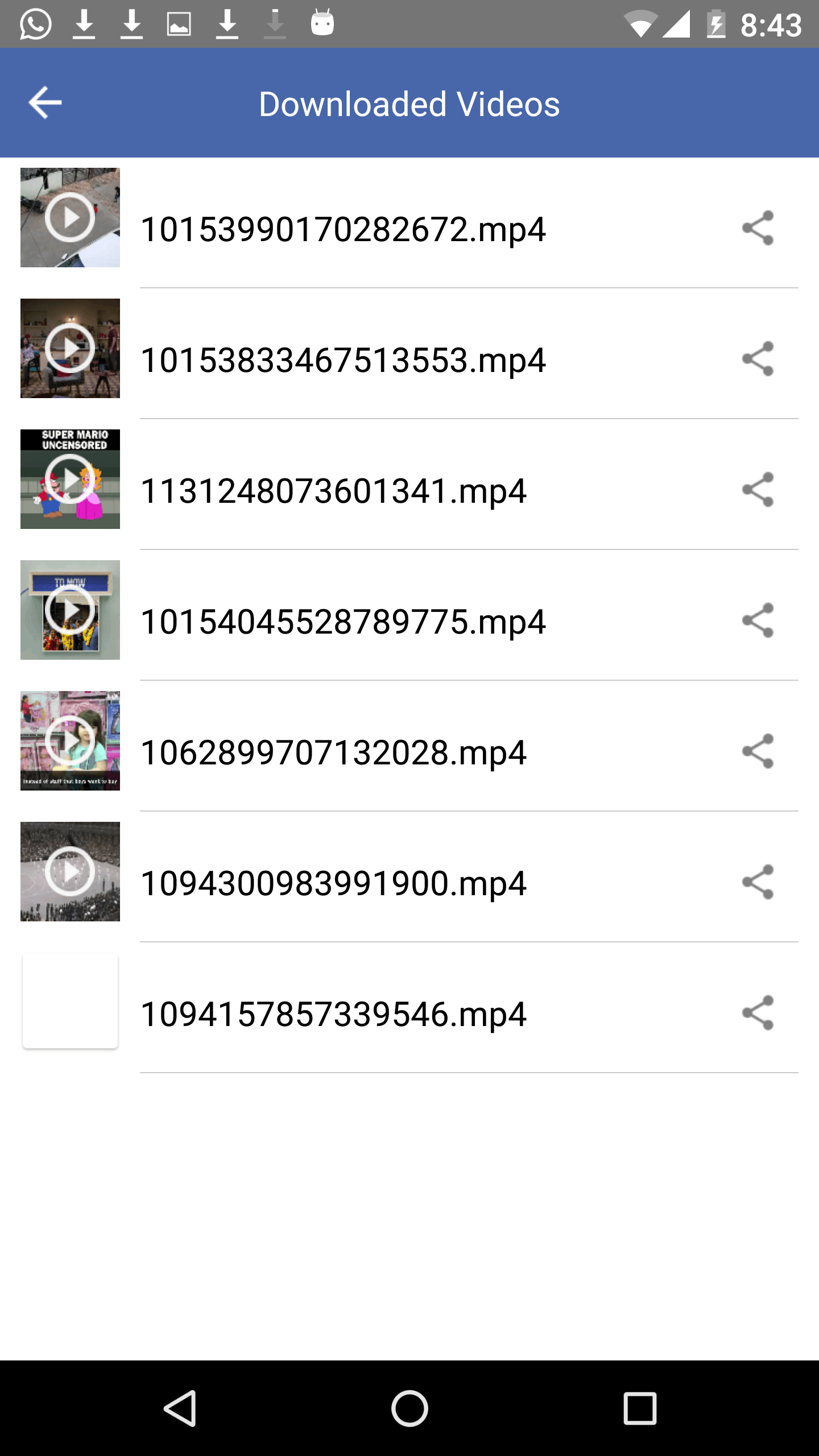Go back from Downloaded Videos
This screenshot has height=1456, width=819.
(x=45, y=103)
